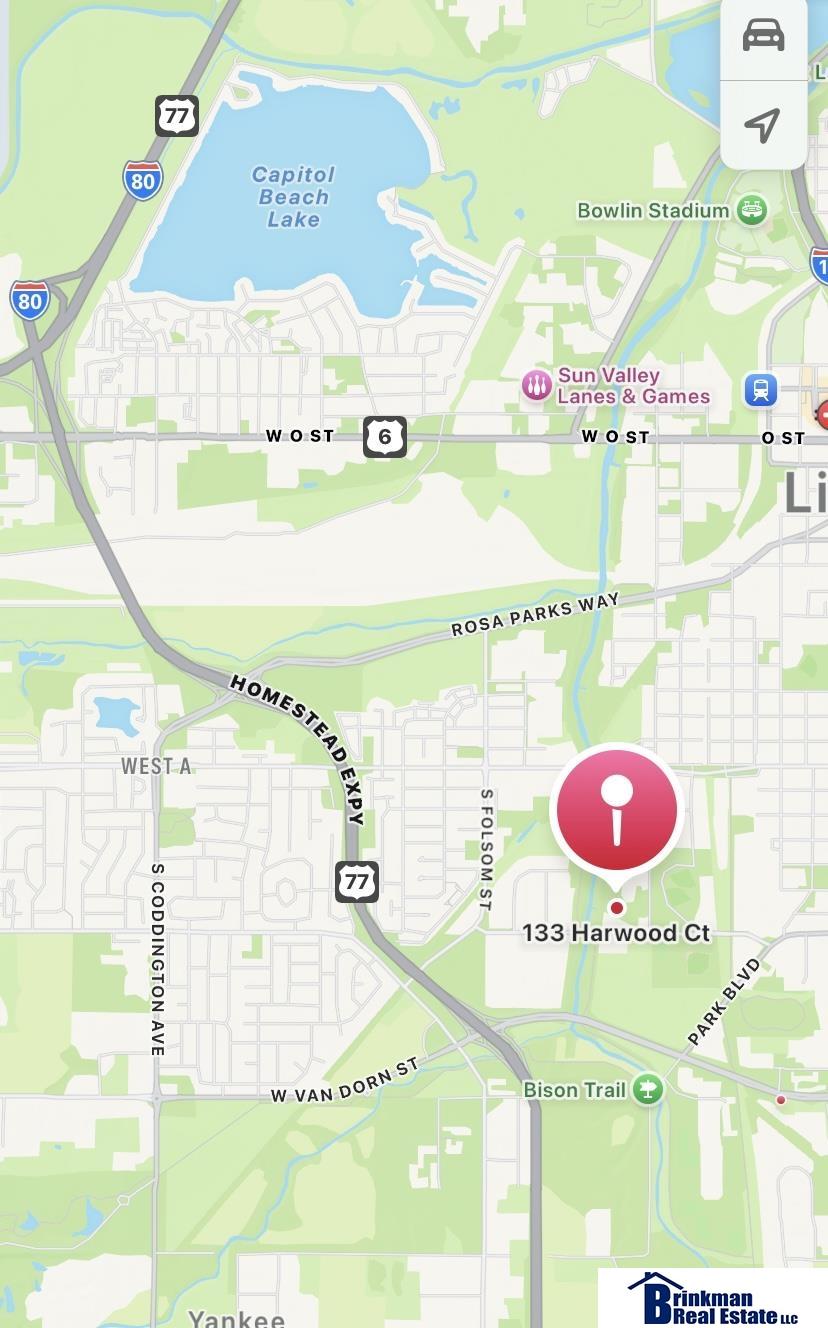The height and width of the screenshot is (1328, 828).
Task: Switch map mode with the car icon
Action: tap(763, 36)
